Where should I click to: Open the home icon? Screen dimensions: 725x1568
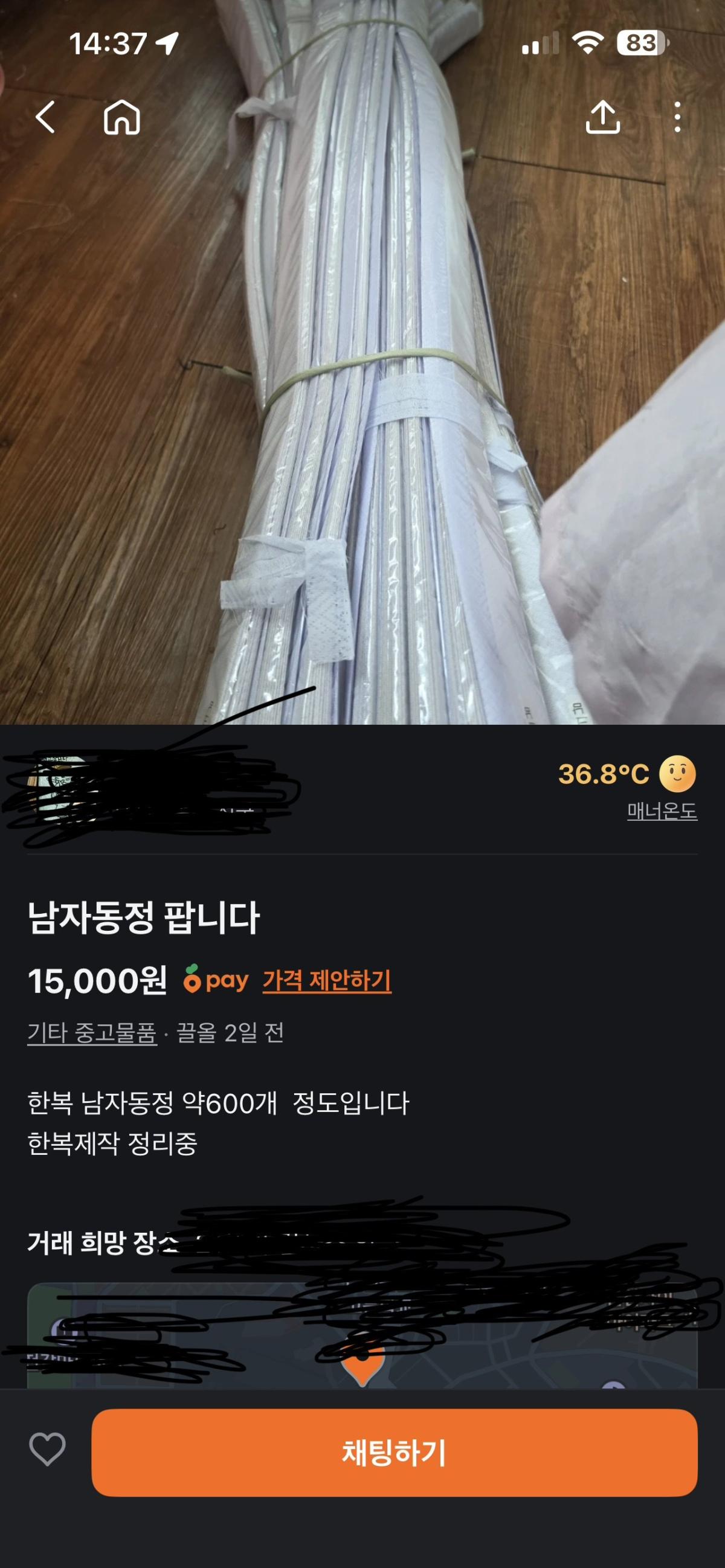point(122,116)
